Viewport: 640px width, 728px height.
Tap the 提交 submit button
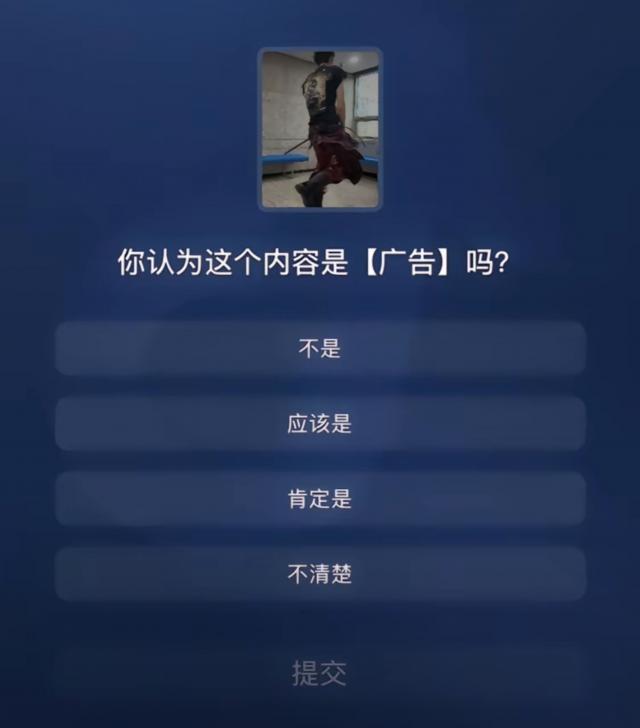pos(320,673)
